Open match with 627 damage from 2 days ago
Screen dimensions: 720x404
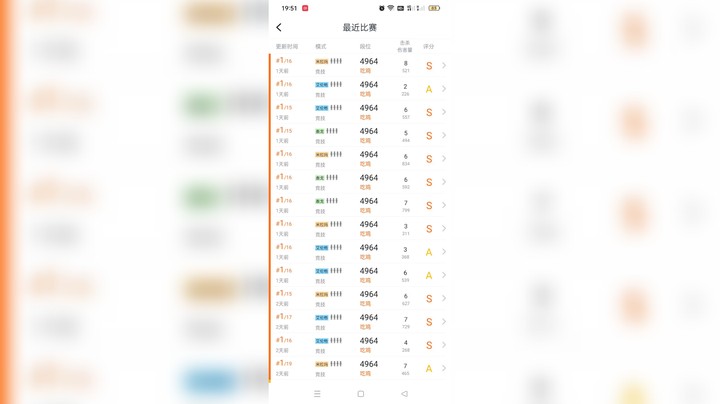pyautogui.click(x=360, y=299)
